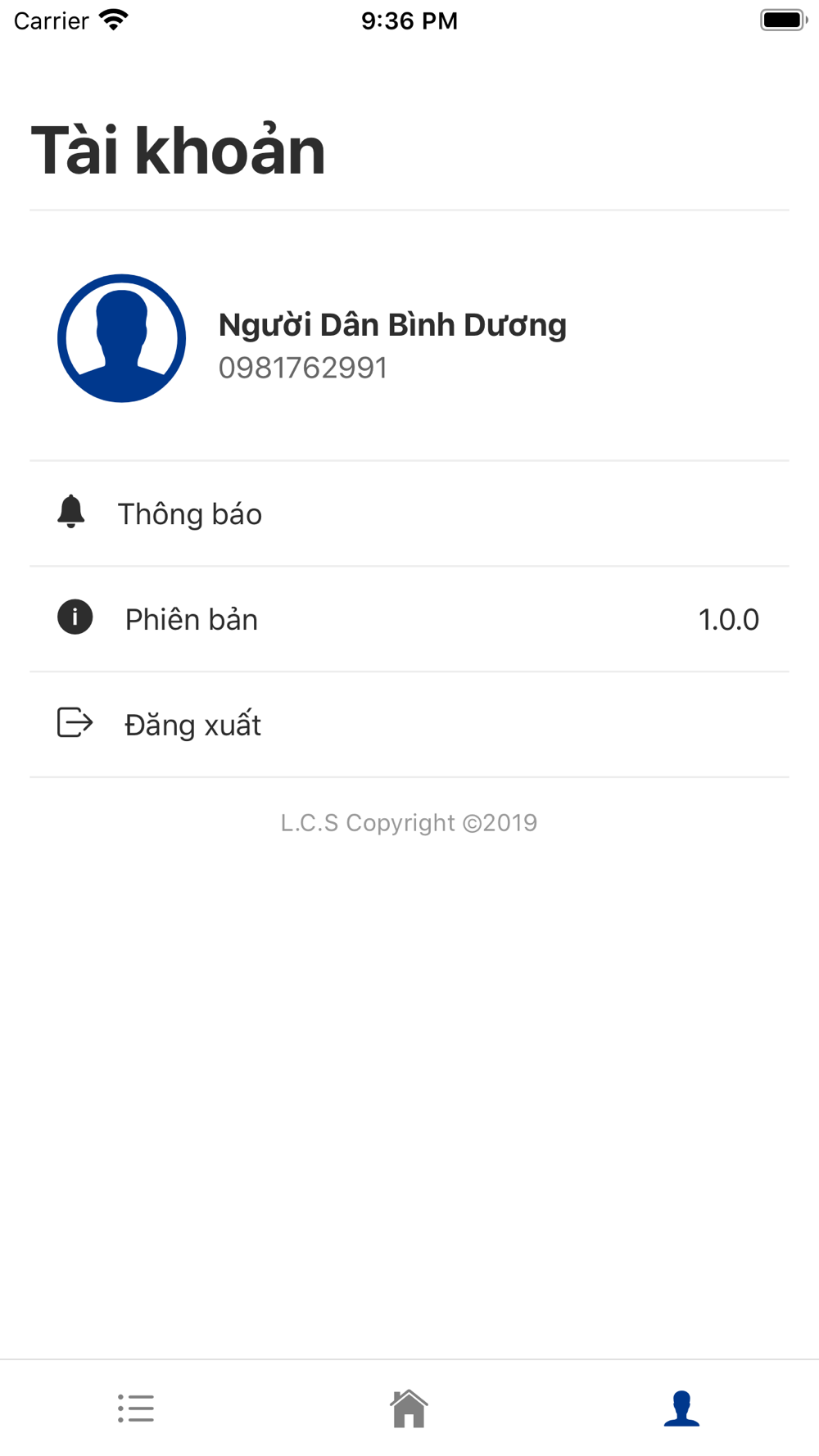Tap the Đăng xuất logout row
819x1456 pixels.
tap(409, 725)
